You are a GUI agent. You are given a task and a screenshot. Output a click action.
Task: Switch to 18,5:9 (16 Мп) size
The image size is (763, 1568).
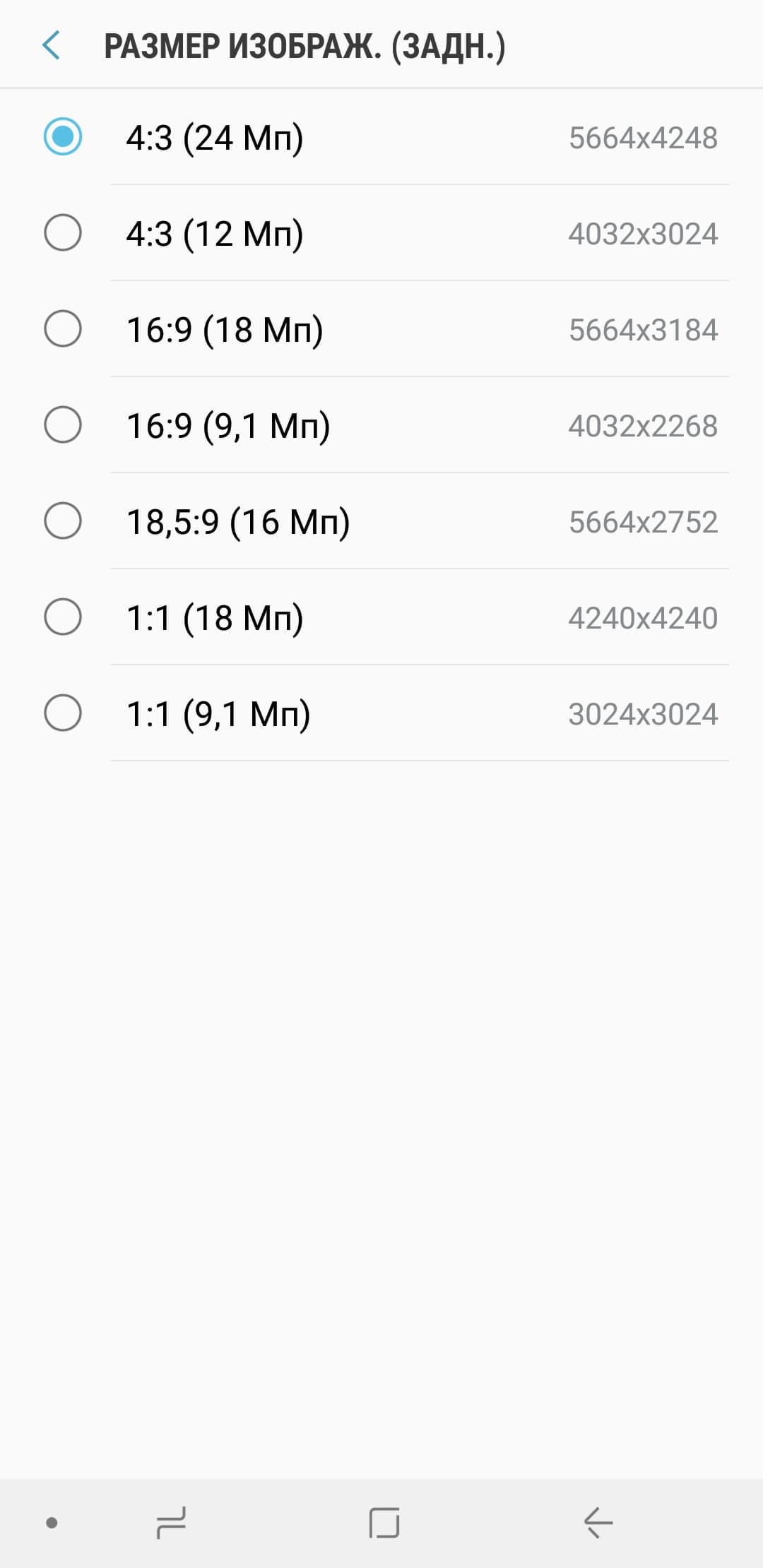tap(63, 521)
